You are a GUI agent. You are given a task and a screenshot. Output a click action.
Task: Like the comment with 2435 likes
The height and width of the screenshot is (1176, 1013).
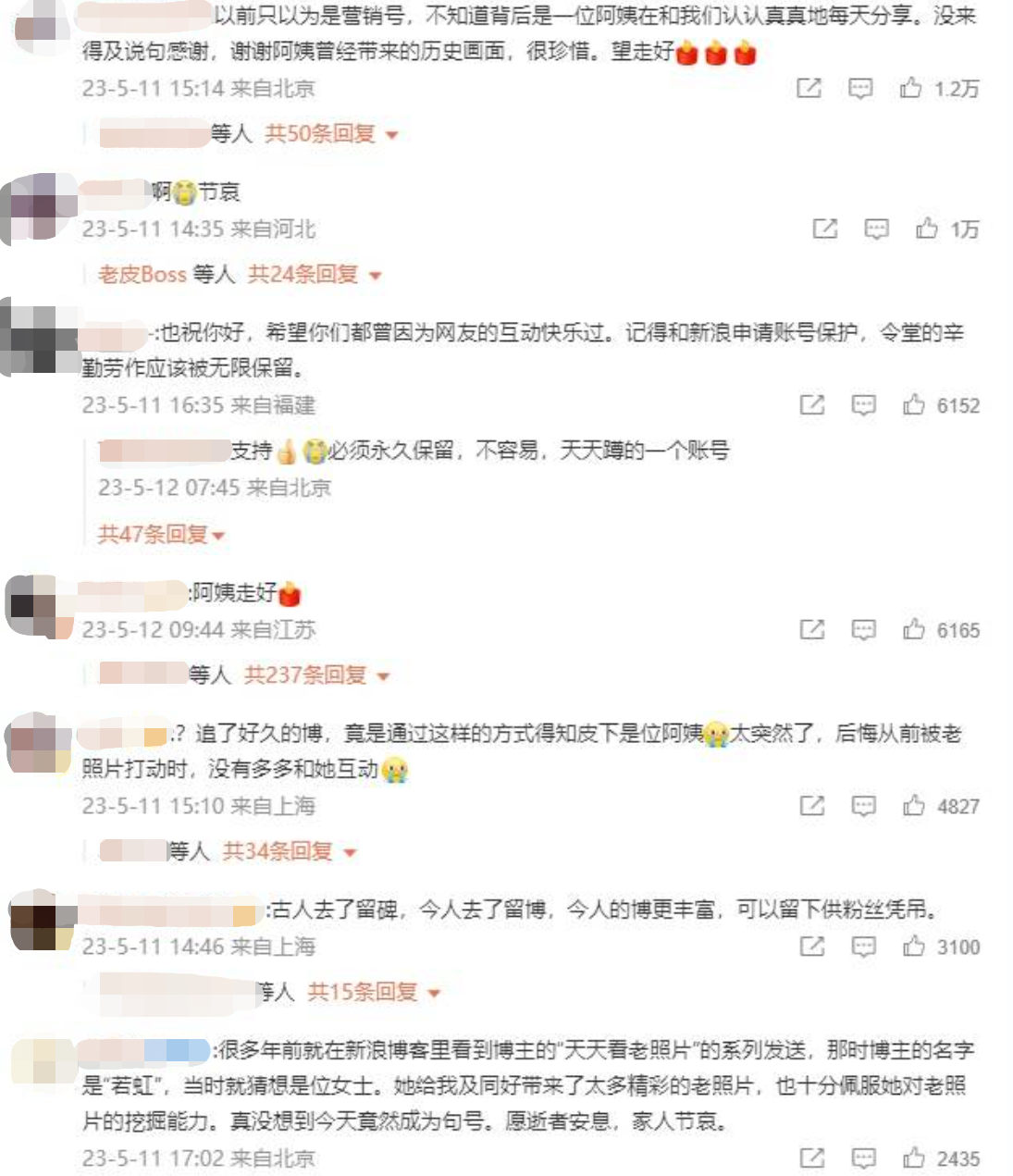point(914,1157)
